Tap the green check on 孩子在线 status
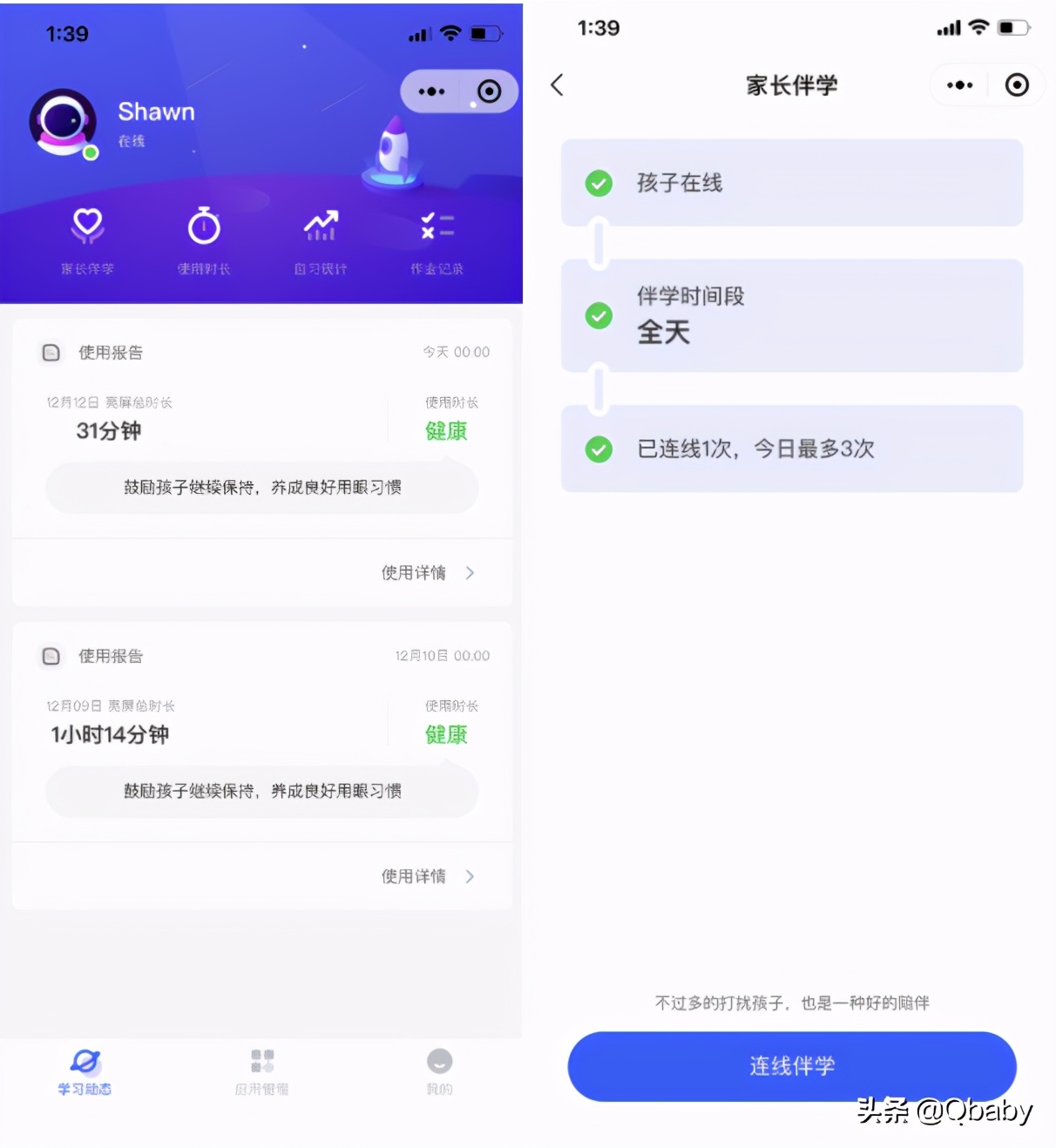The image size is (1056, 1148). click(598, 184)
